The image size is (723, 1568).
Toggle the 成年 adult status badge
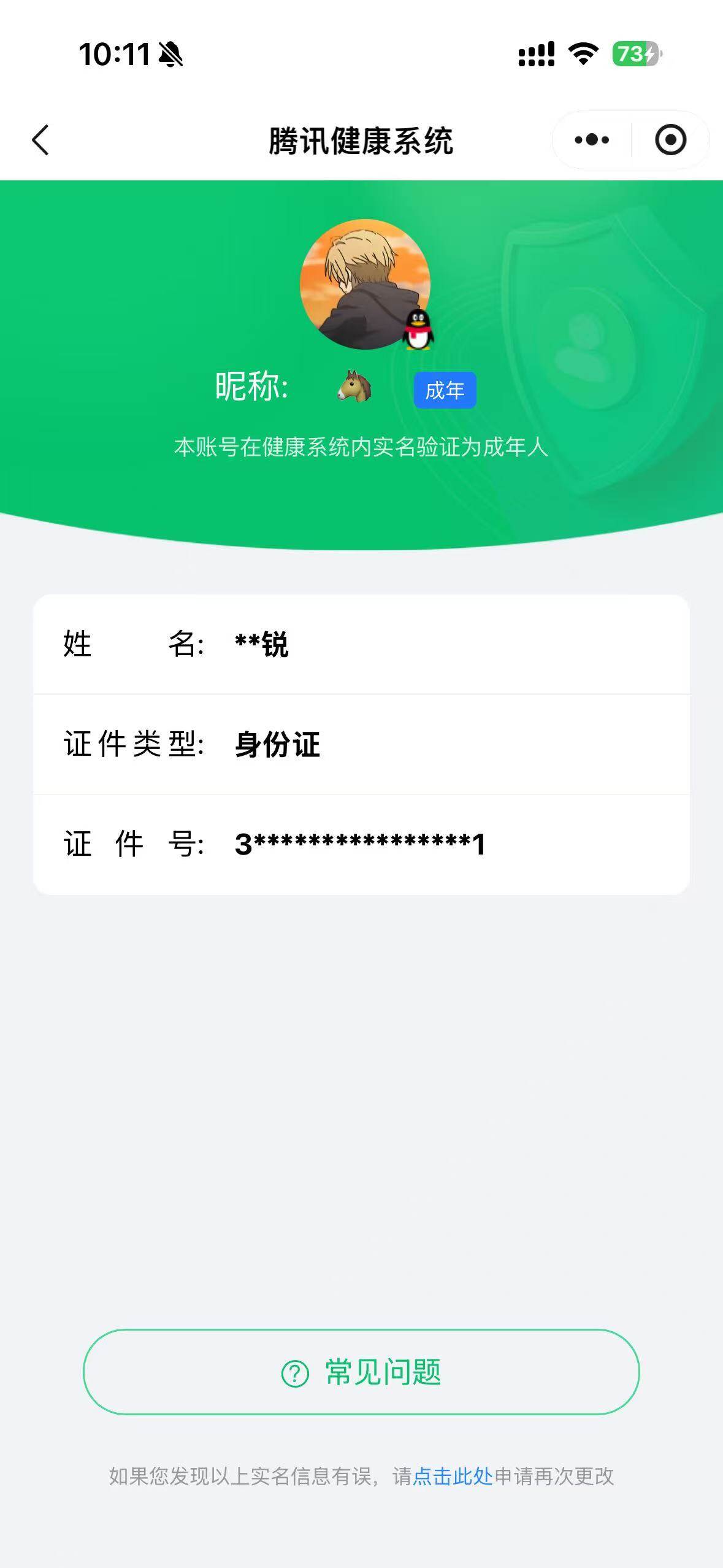(444, 390)
